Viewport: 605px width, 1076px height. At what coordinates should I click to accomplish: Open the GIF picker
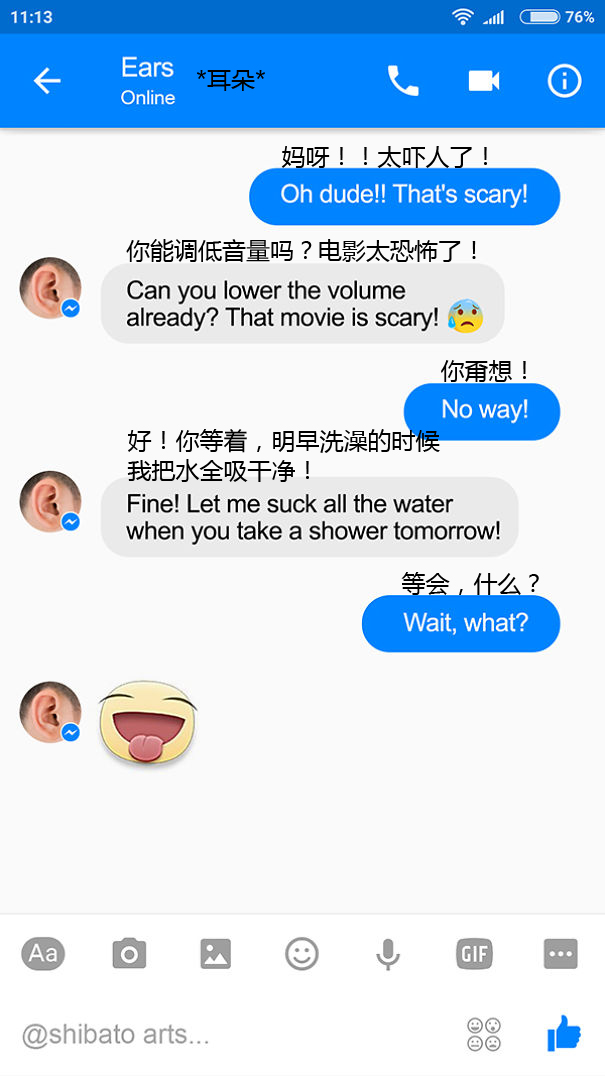473,954
